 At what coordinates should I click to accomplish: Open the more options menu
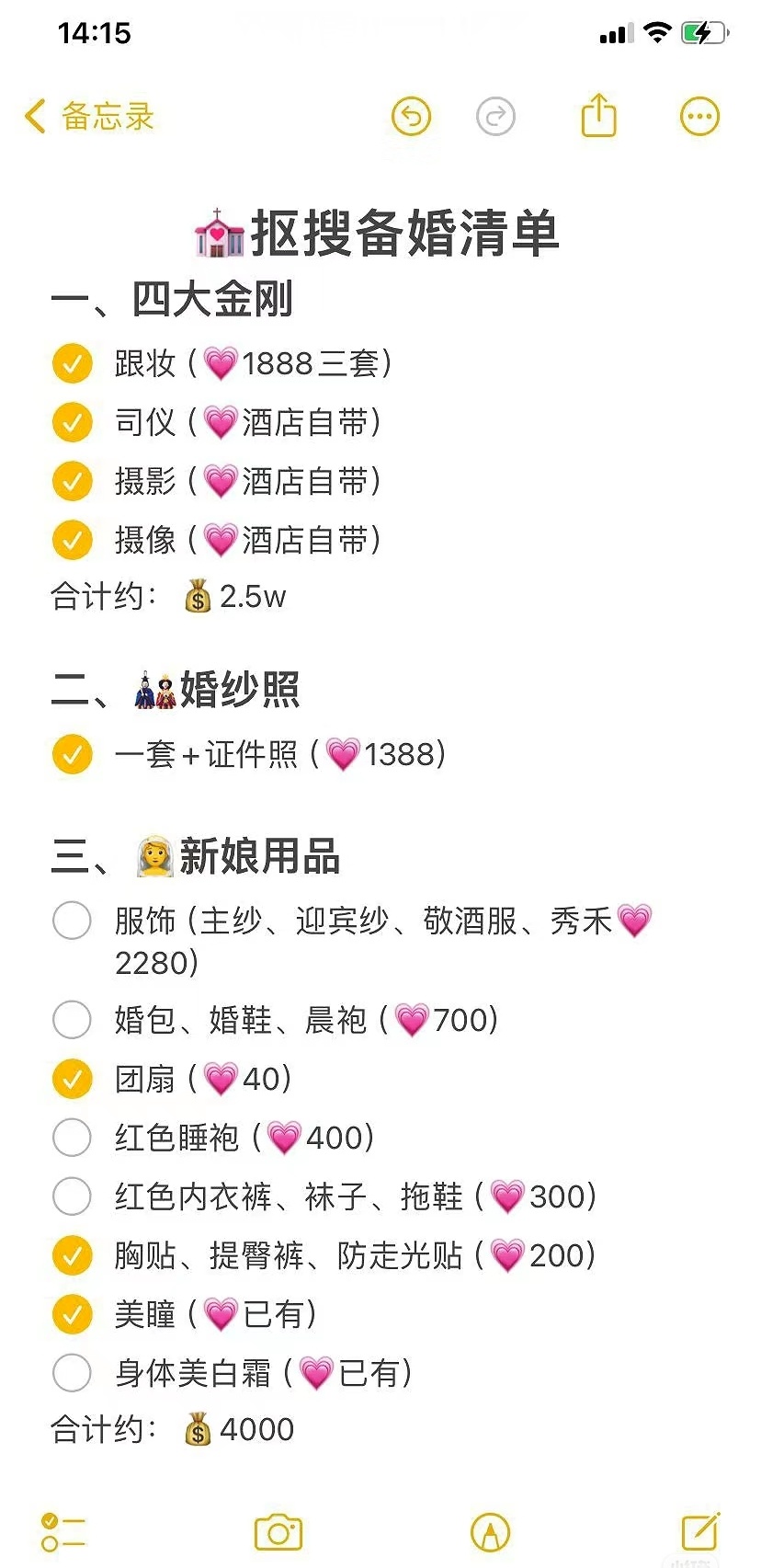point(699,117)
